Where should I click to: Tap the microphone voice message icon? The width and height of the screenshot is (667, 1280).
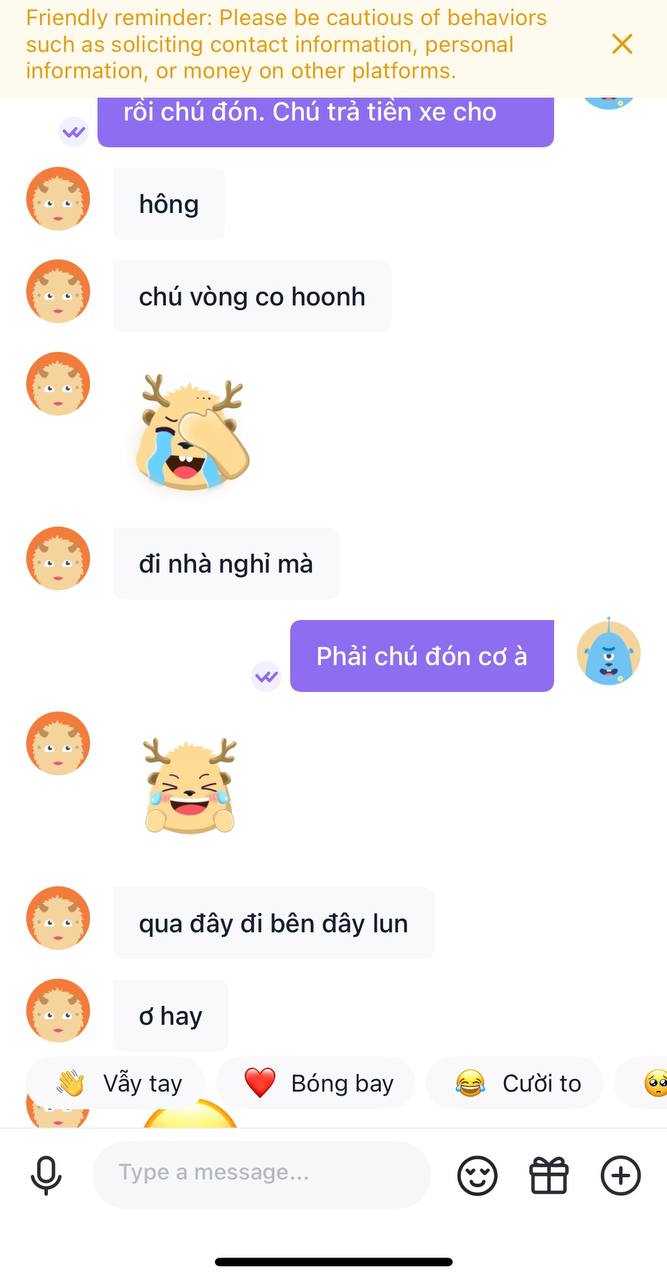click(46, 1175)
